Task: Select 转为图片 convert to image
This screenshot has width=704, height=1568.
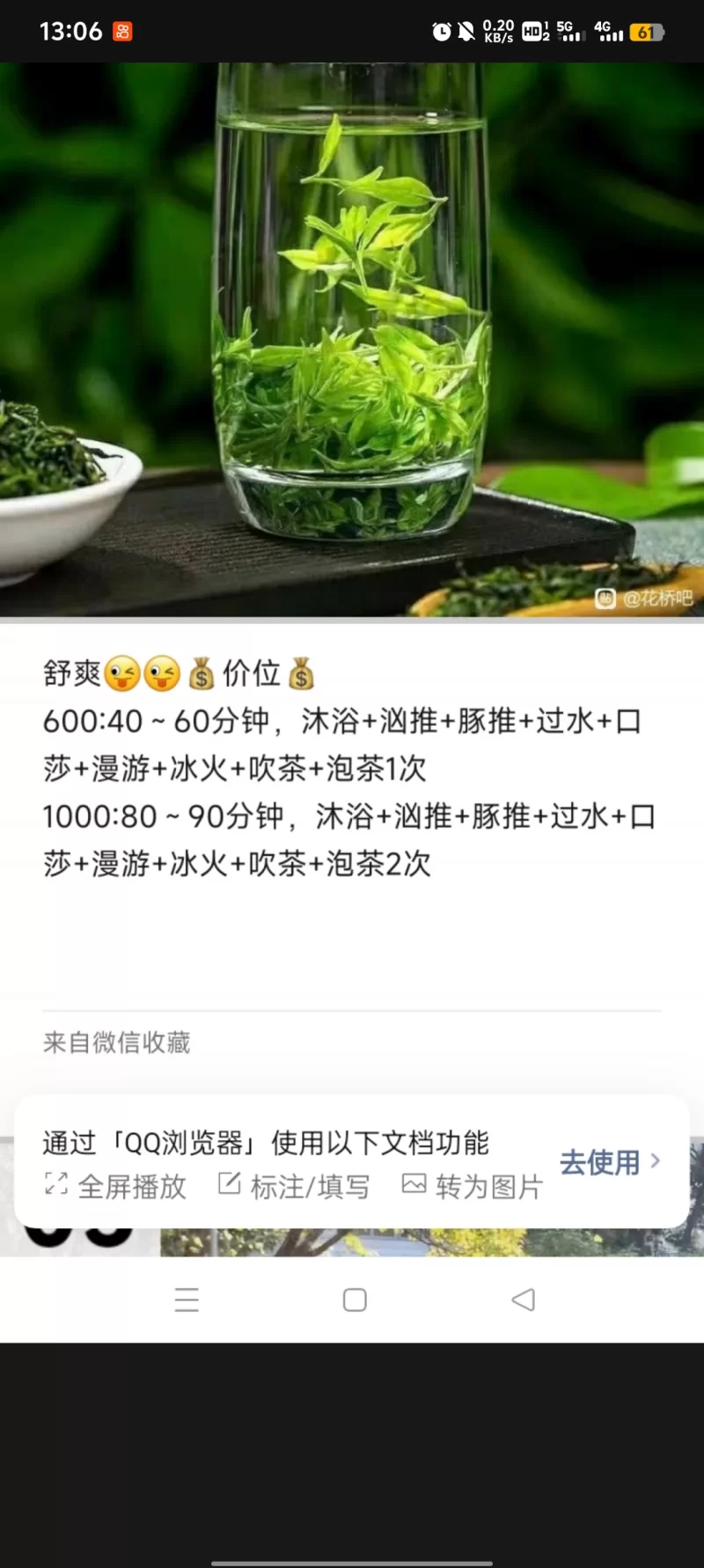Action: [x=473, y=1187]
